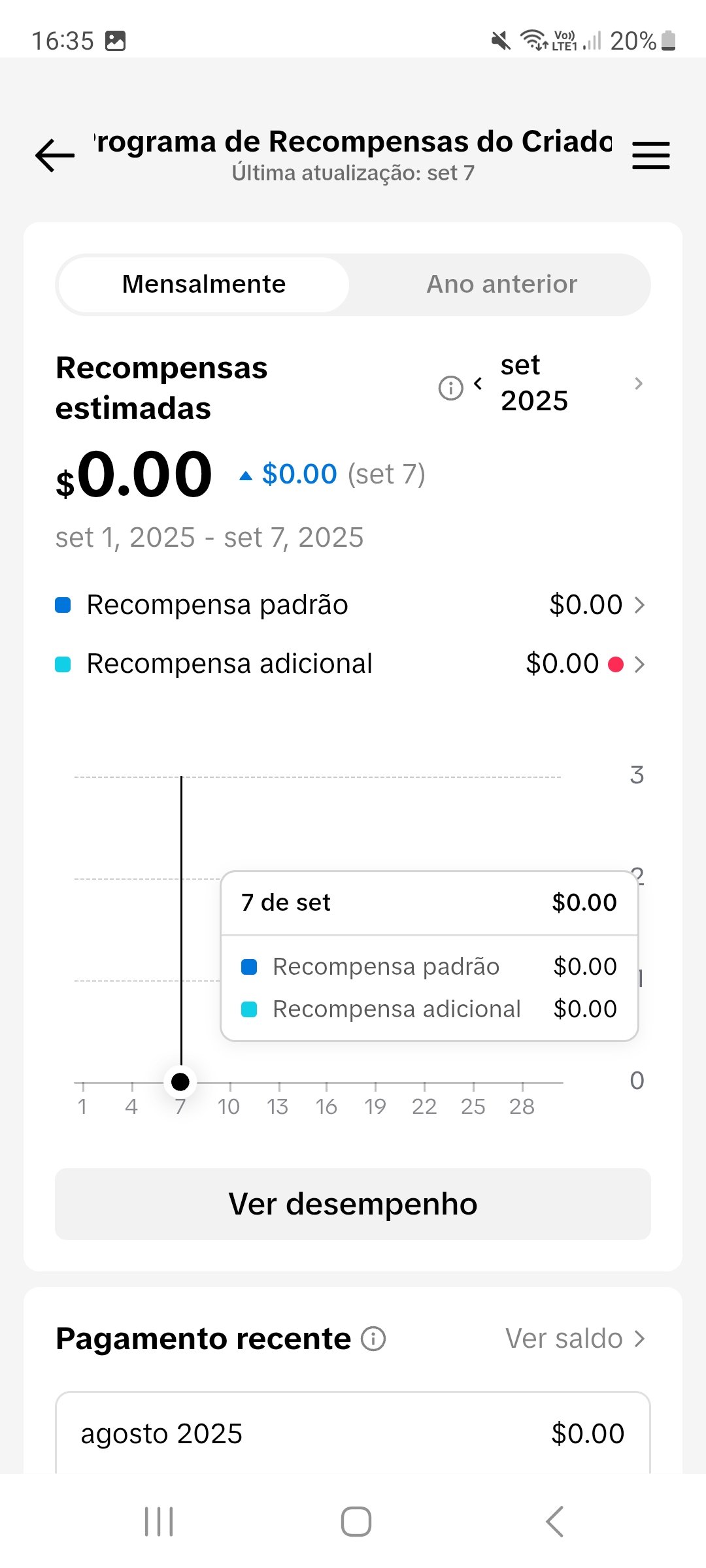Open info icon beside Recompensas estimadas
This screenshot has height=1568, width=706.
450,387
